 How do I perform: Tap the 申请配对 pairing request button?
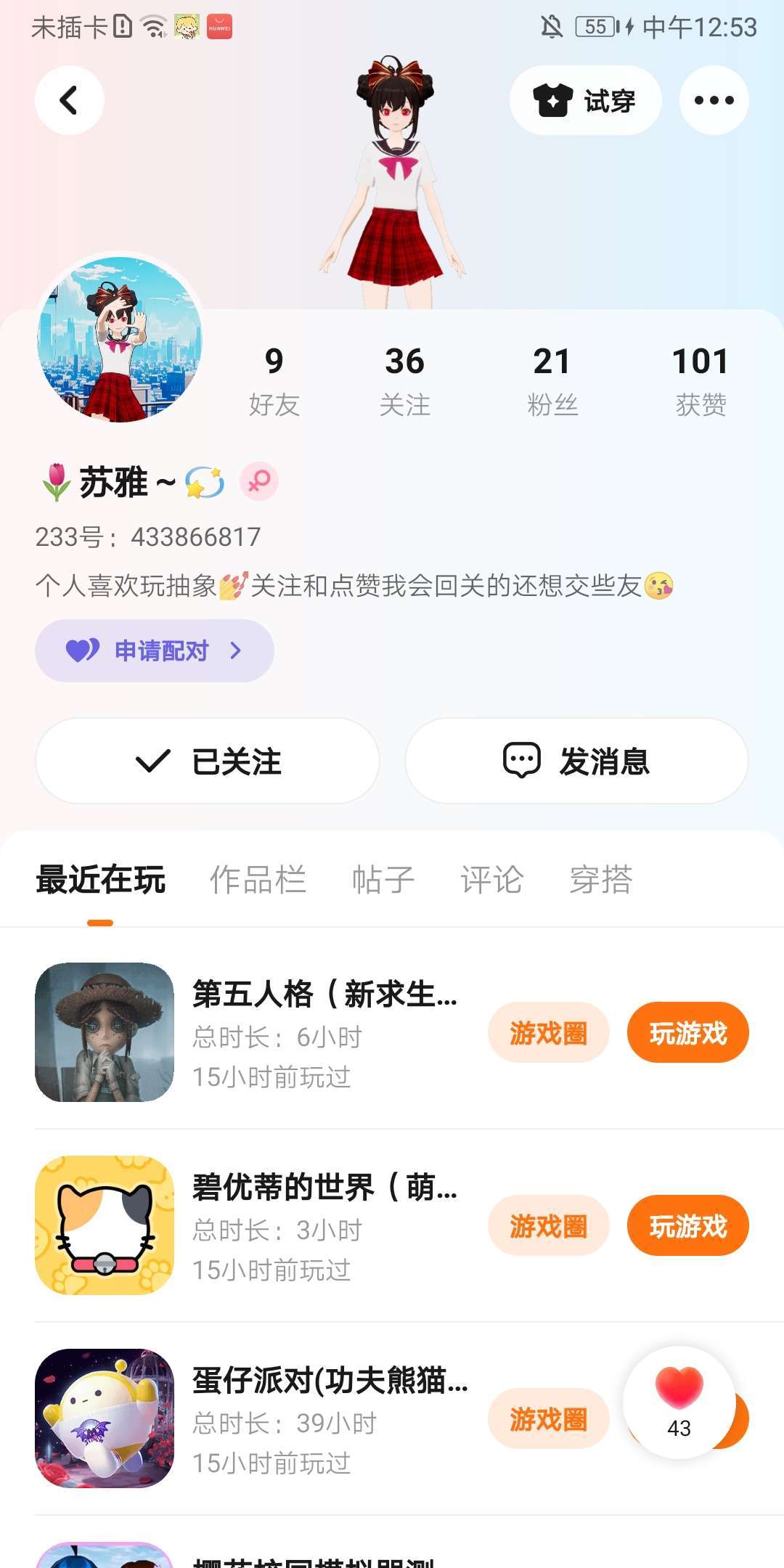click(155, 650)
